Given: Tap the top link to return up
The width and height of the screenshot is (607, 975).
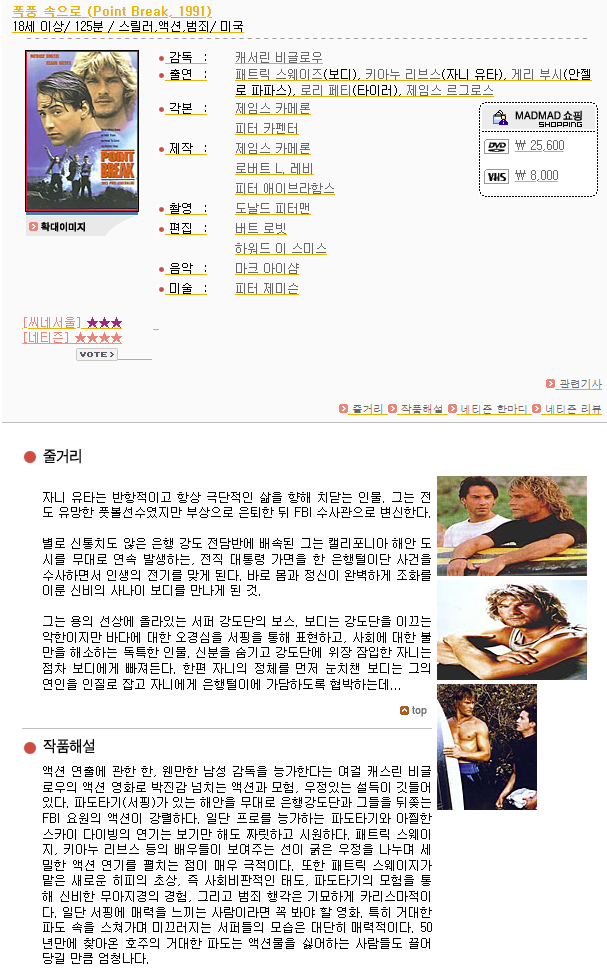Looking at the screenshot, I should [414, 710].
